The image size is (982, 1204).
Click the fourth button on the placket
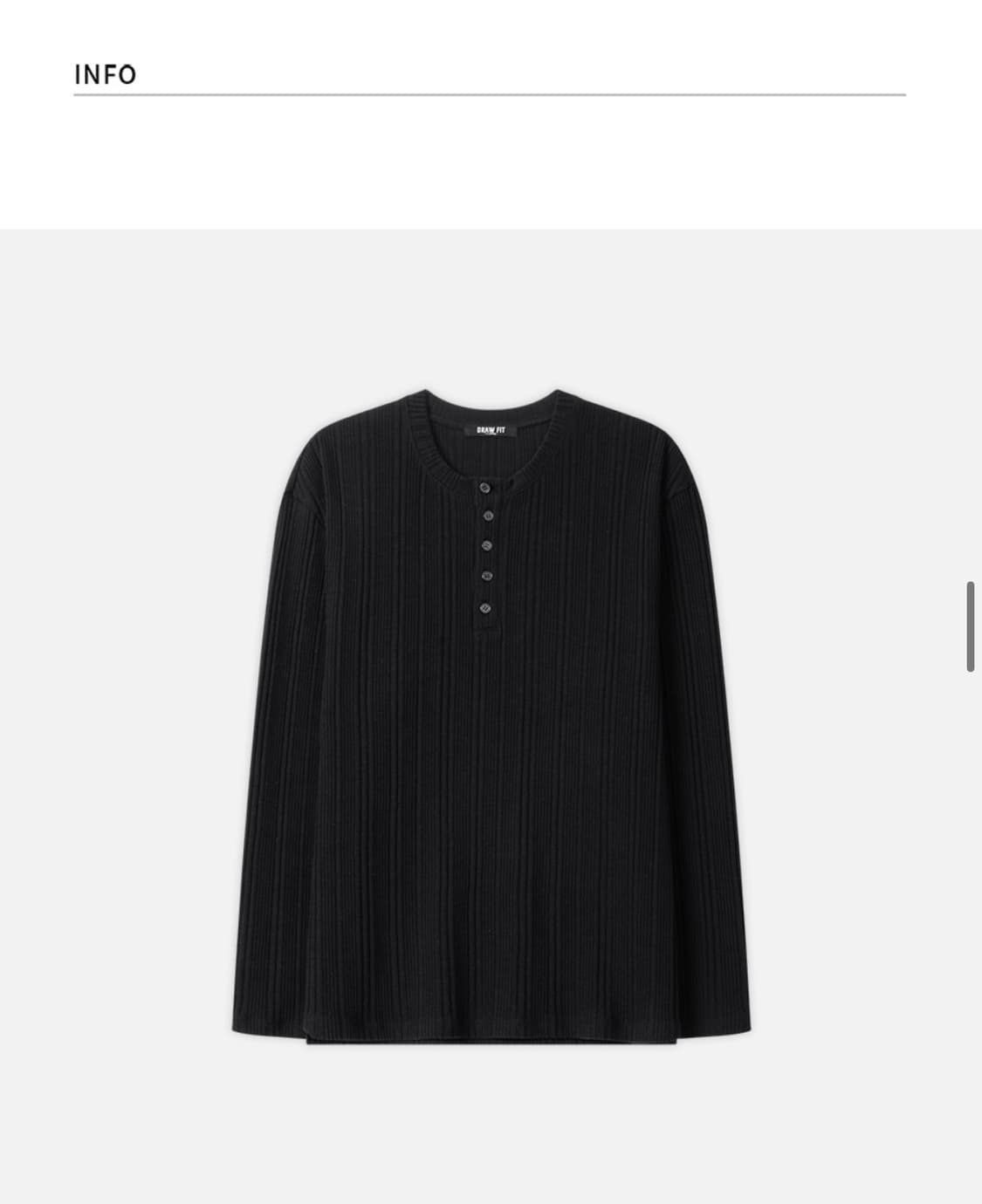(489, 578)
